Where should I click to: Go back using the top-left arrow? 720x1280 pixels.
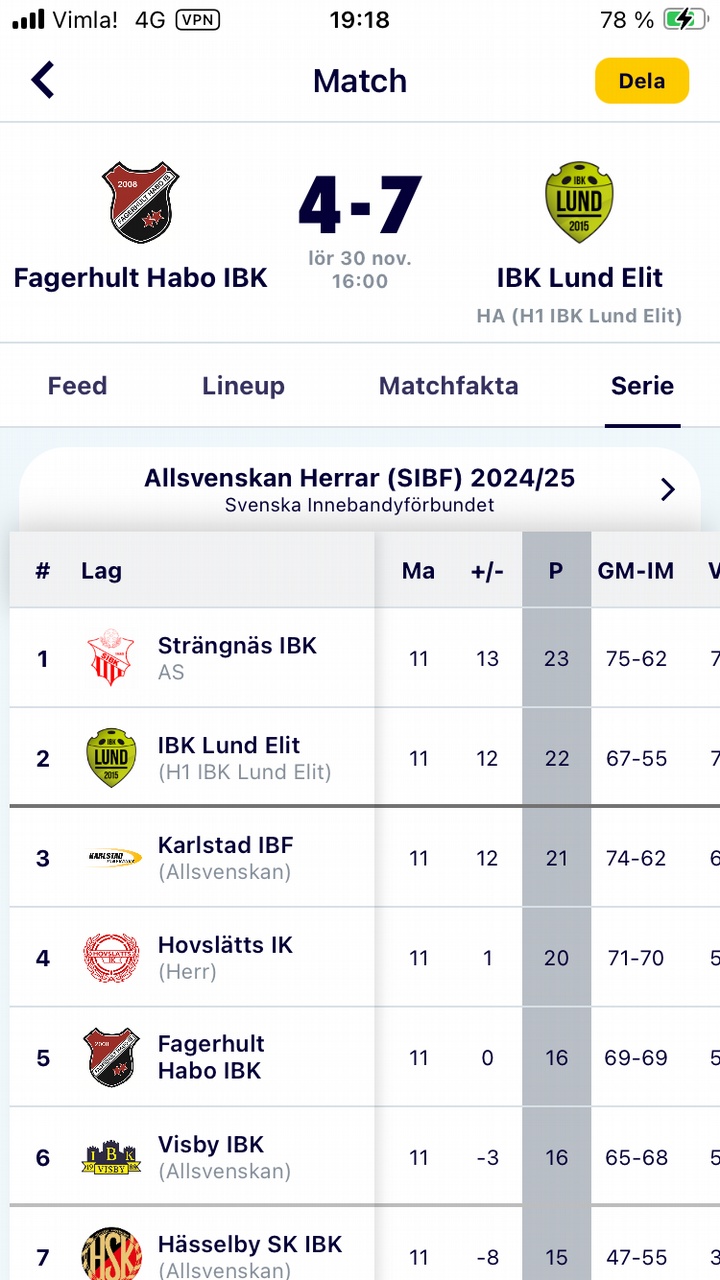[43, 80]
